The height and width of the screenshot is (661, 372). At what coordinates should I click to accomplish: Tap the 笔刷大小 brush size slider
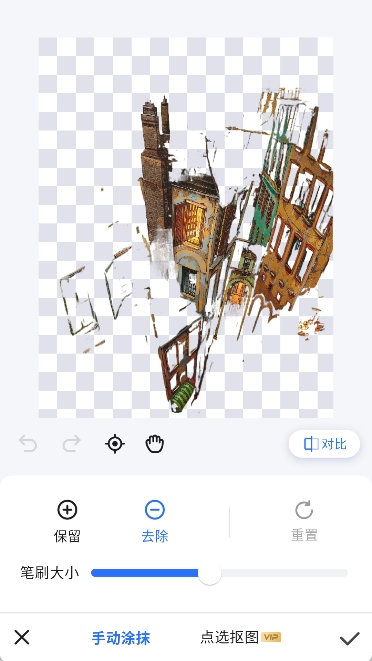coord(219,573)
